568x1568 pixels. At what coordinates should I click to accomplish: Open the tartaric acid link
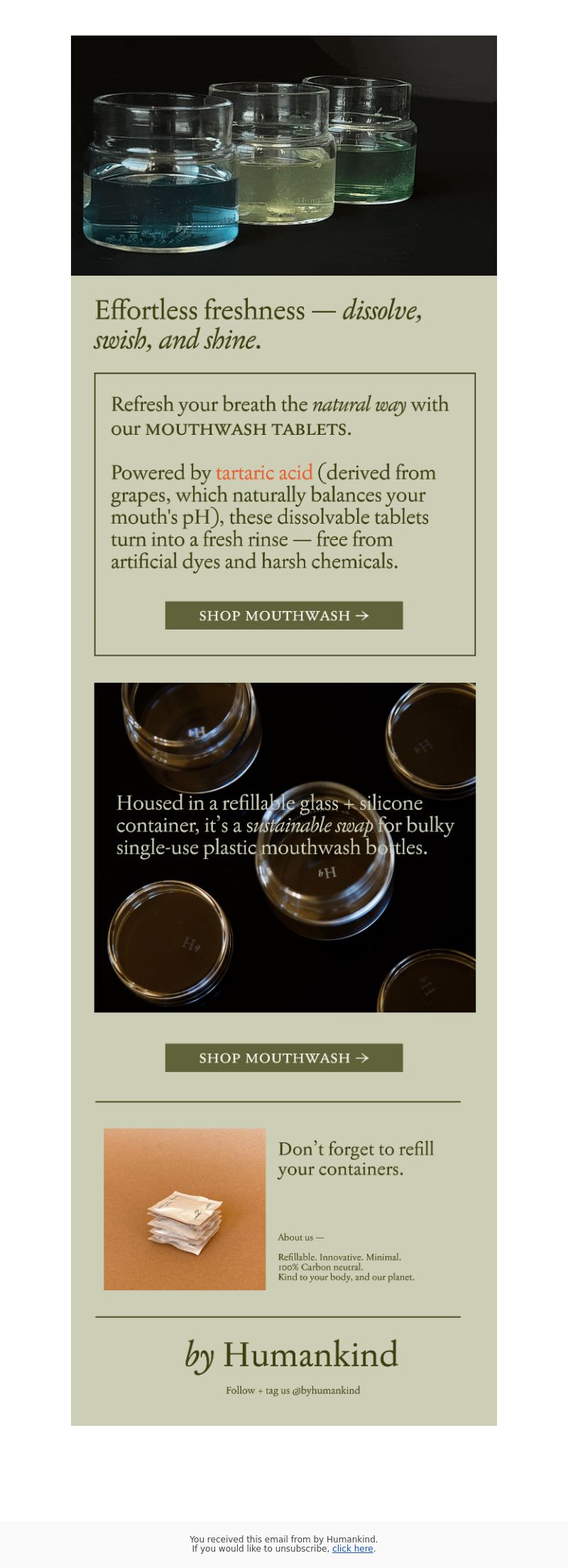(264, 473)
